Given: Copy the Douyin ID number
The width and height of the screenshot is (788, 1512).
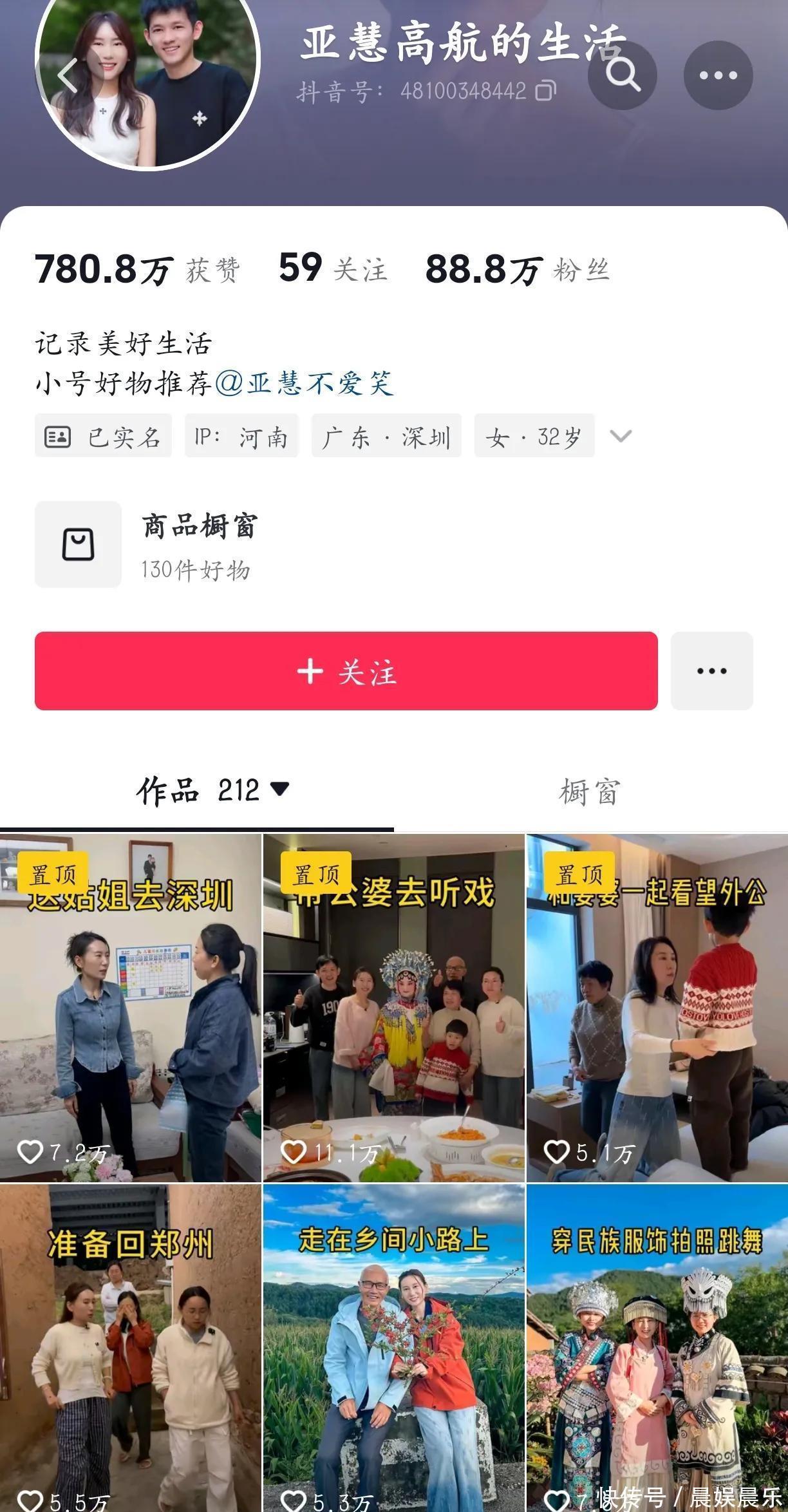Looking at the screenshot, I should (545, 91).
